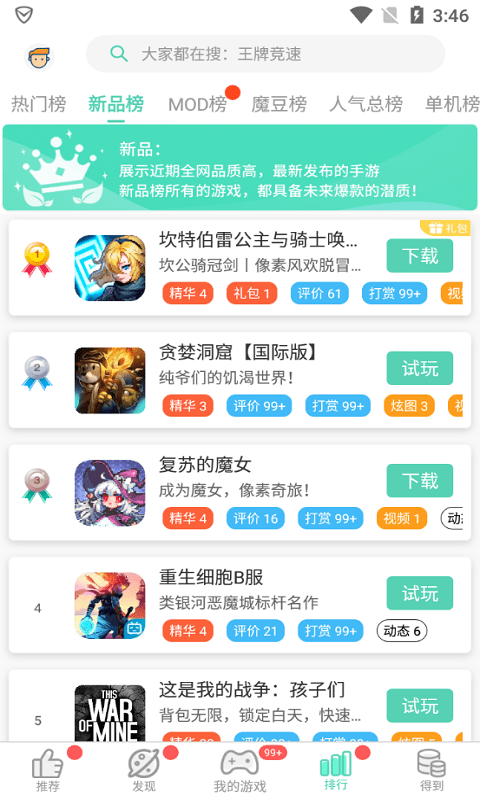
Task: Open the profile avatar icon
Action: coord(39,57)
